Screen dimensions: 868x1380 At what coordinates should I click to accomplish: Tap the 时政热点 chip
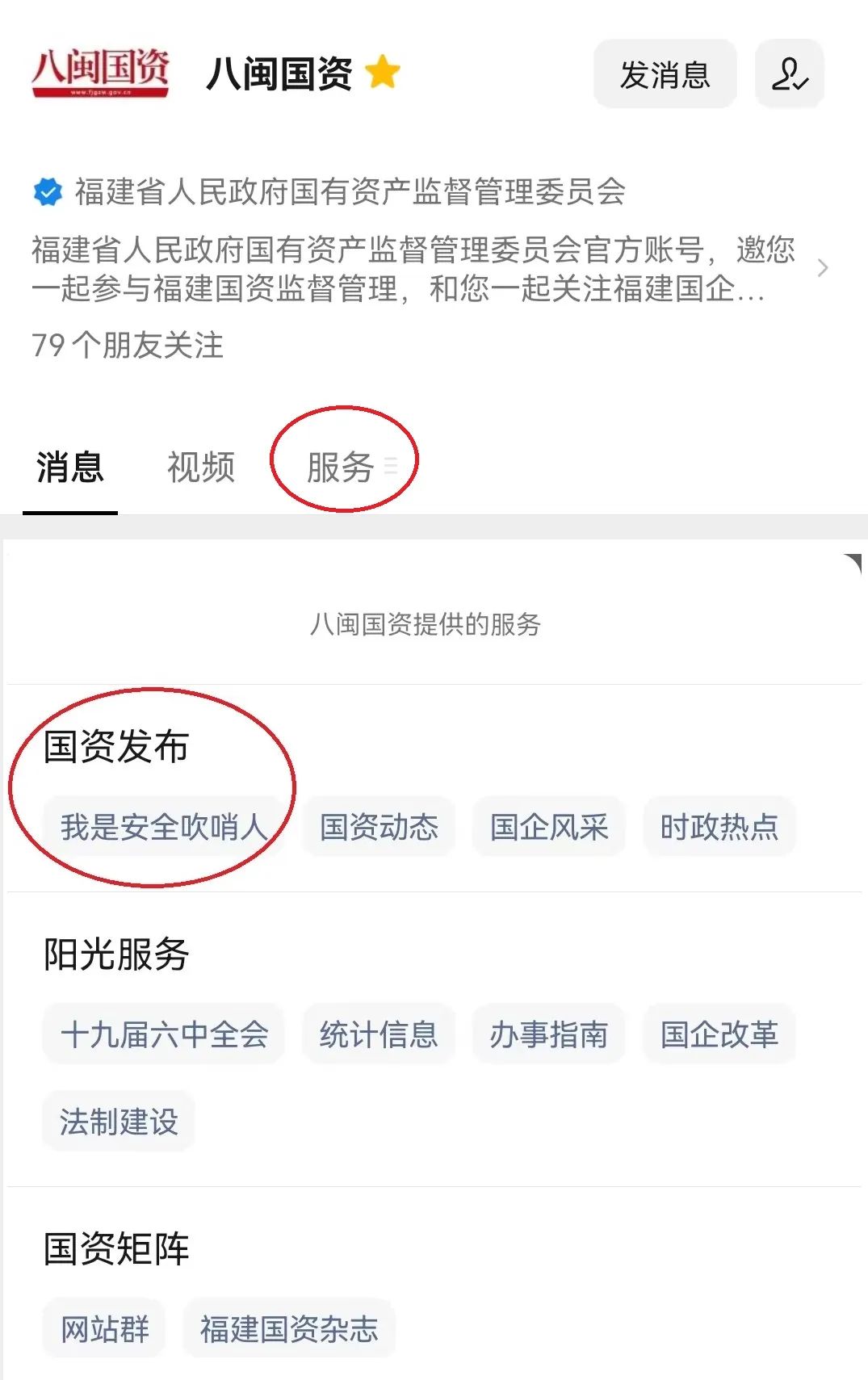click(x=719, y=827)
